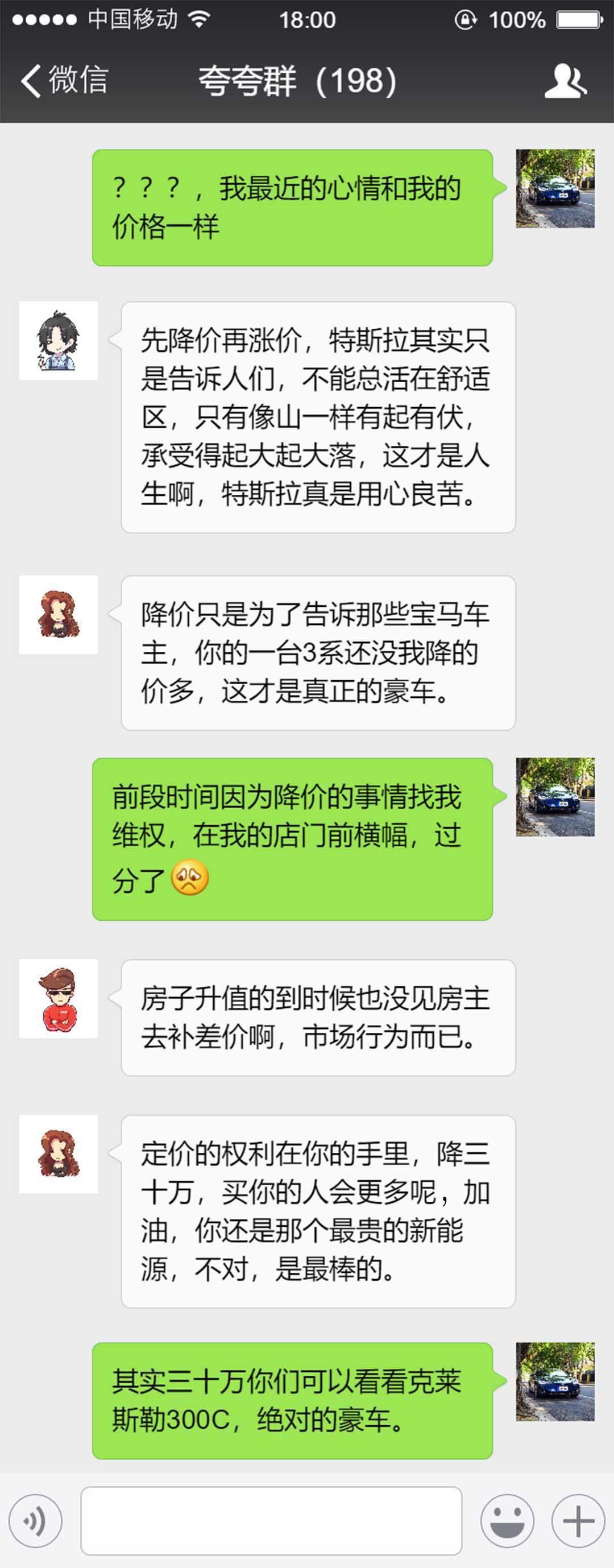Go back to the 微信 chat list
Viewport: 614px width, 1568px height.
coord(64,80)
